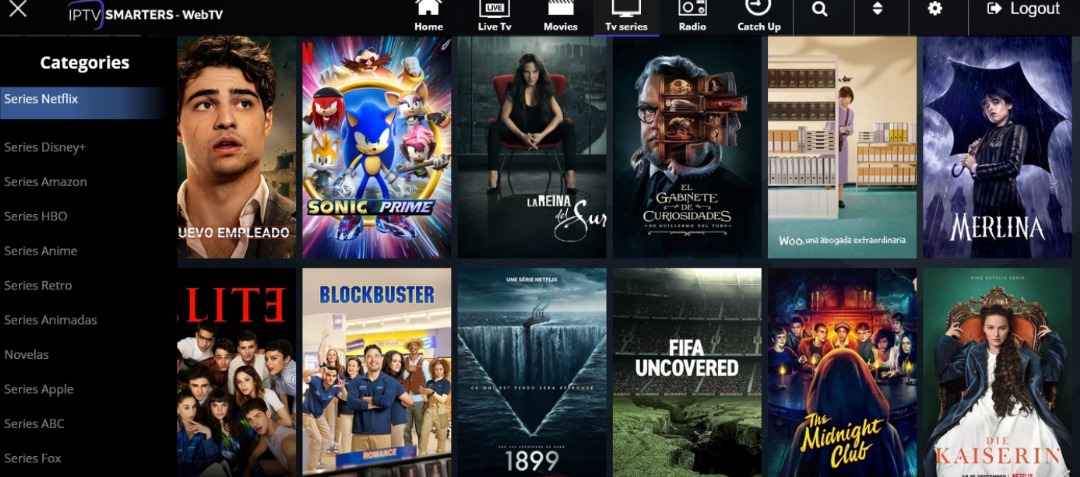The image size is (1080, 477).
Task: Log out of the account
Action: (1022, 9)
